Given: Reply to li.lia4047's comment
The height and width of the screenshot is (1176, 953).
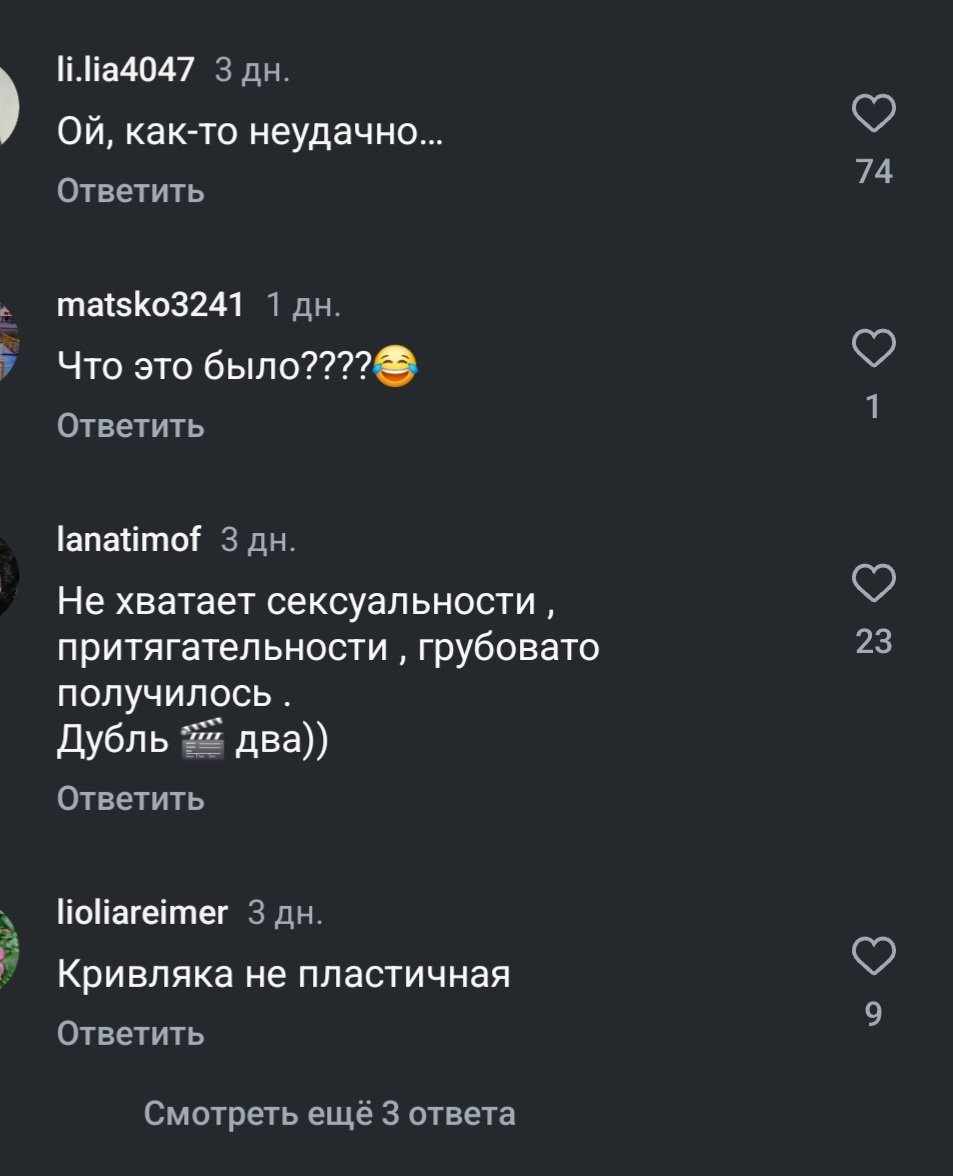Looking at the screenshot, I should tap(131, 190).
